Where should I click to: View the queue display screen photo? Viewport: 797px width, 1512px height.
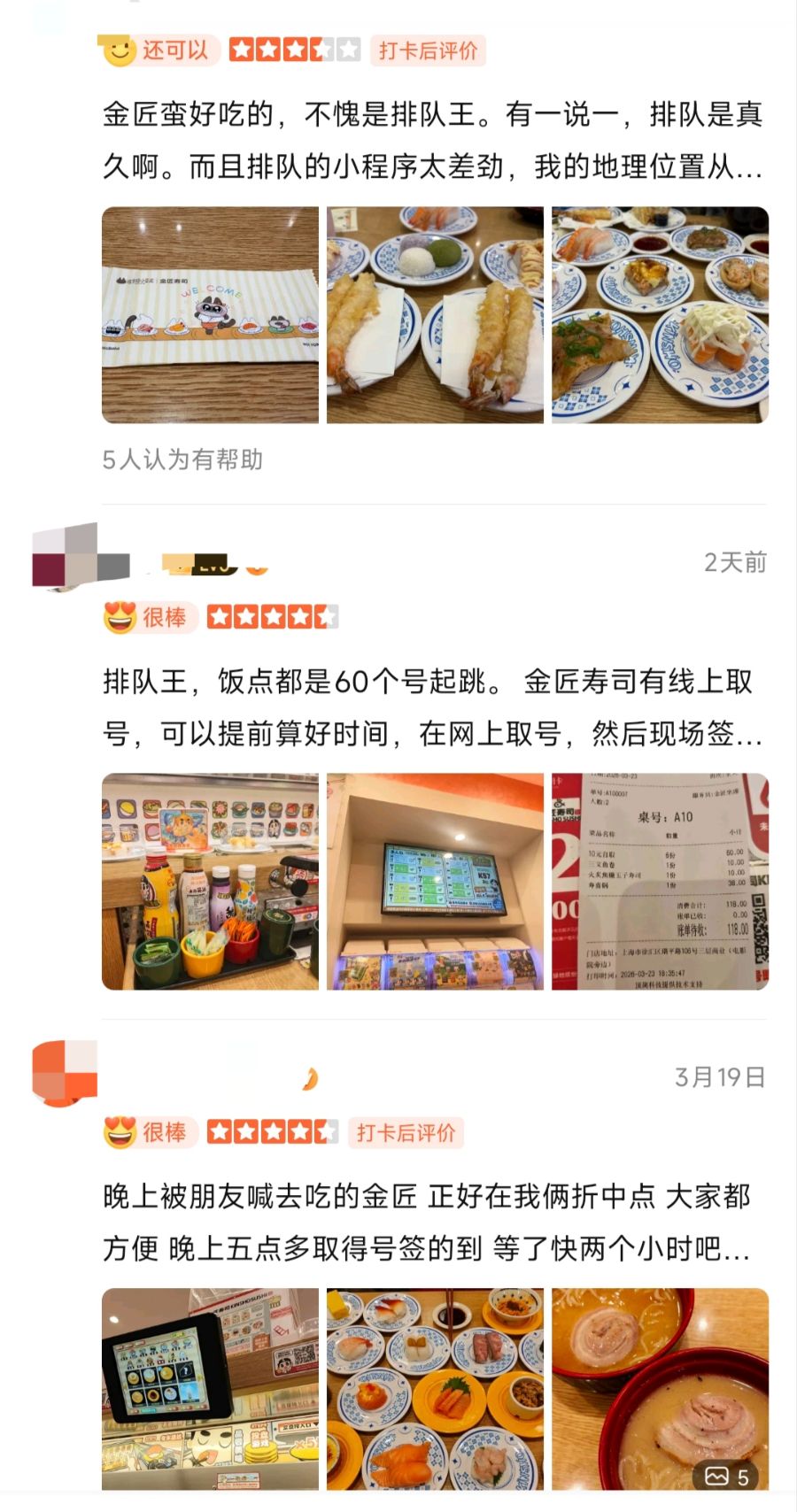pyautogui.click(x=435, y=882)
